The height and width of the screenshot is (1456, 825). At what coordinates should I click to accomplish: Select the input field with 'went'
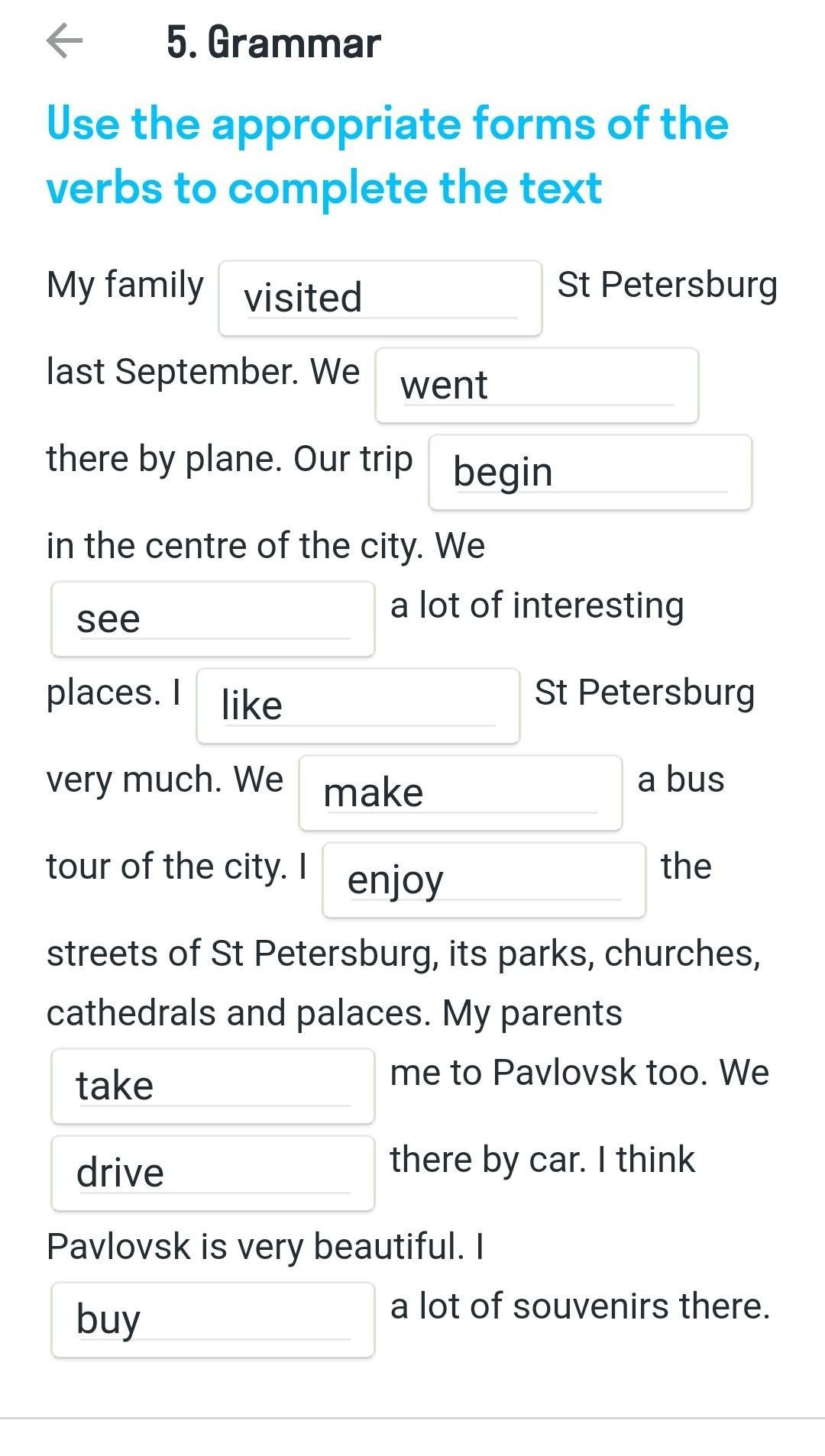[537, 386]
